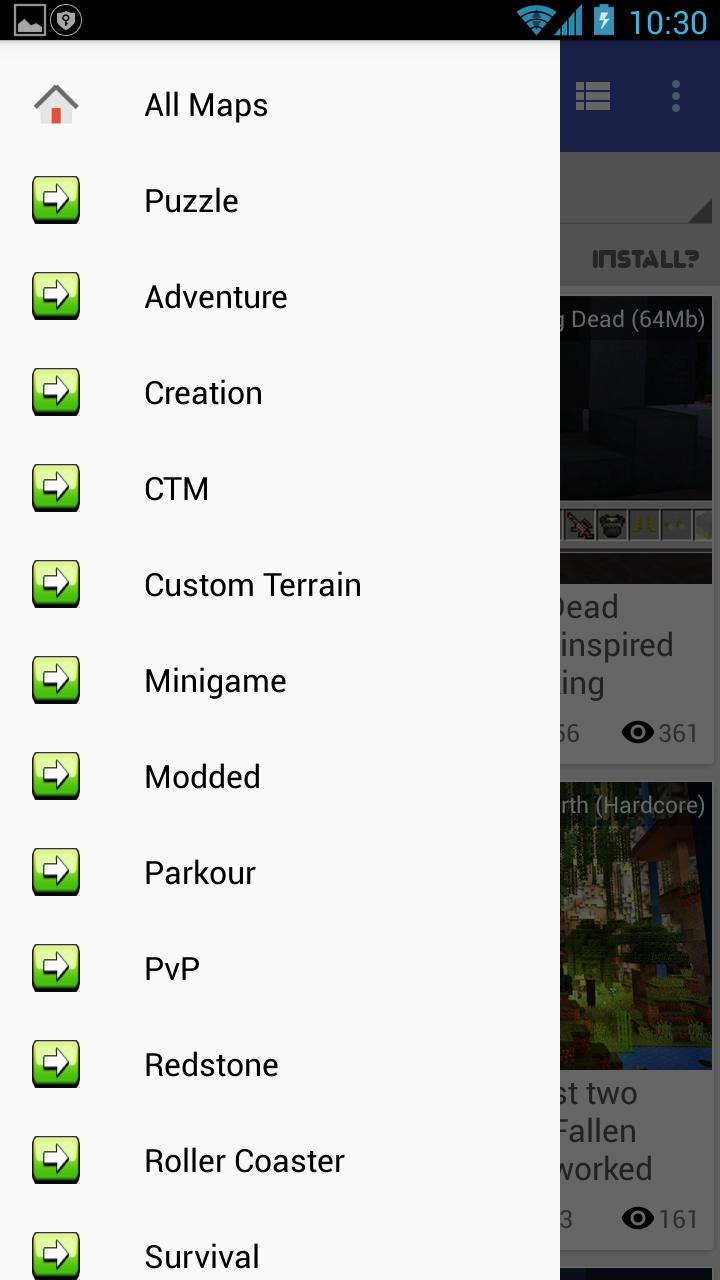Open the PvP maps category
Screen dimensions: 720x1280
point(172,969)
